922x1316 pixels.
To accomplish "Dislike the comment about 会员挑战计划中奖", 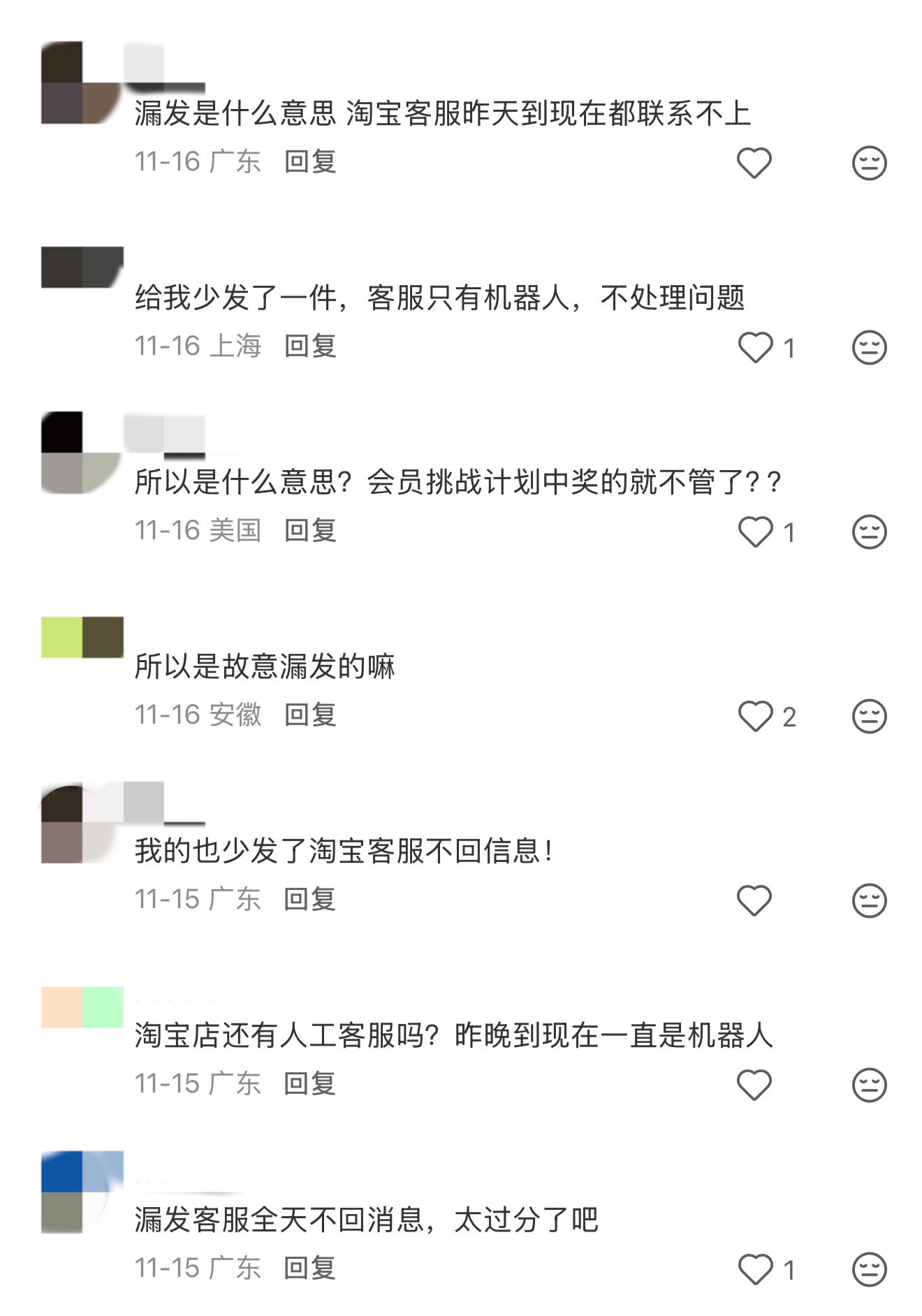I will pos(869,532).
